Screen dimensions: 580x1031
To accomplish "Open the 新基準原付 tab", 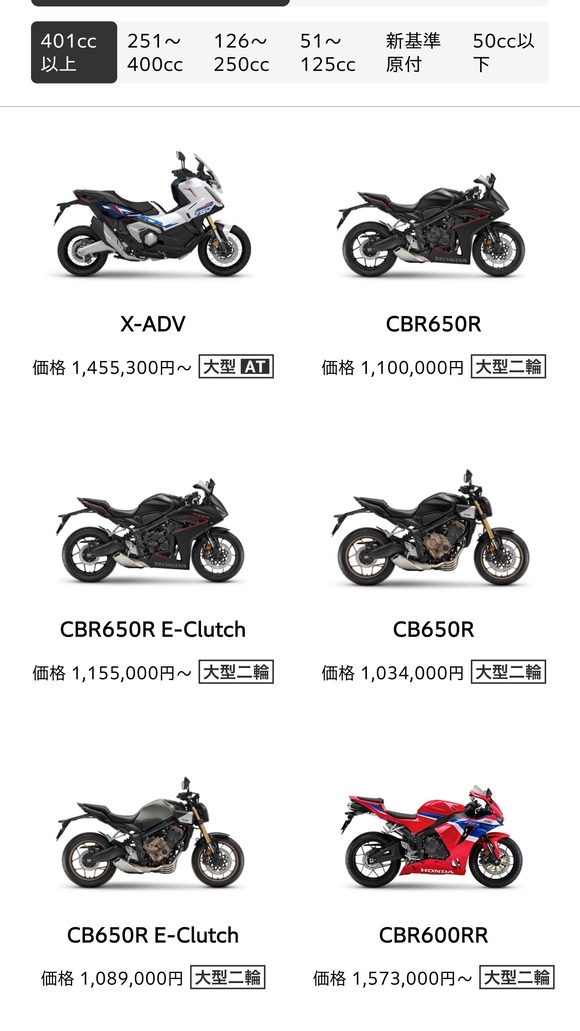I will pyautogui.click(x=419, y=53).
